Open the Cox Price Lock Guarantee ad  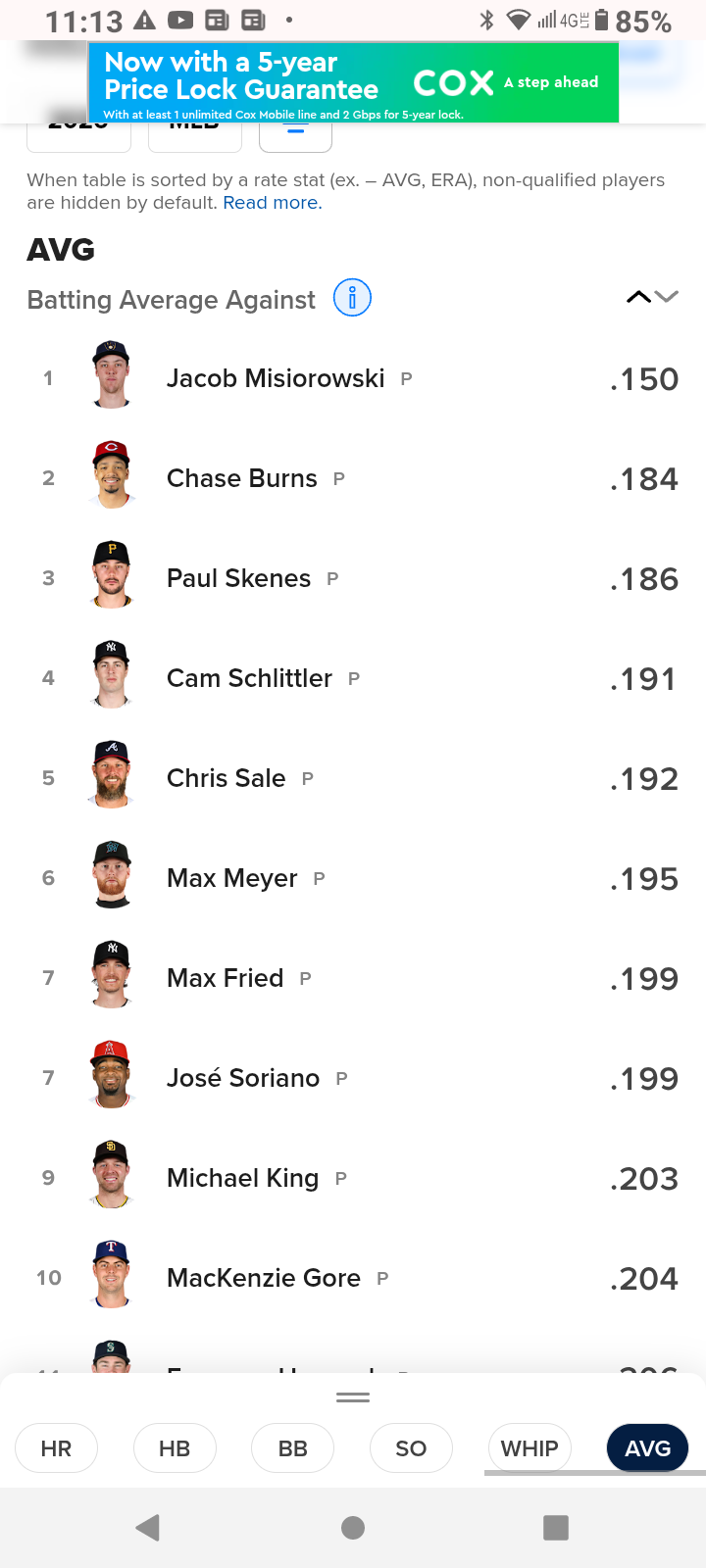point(354,82)
